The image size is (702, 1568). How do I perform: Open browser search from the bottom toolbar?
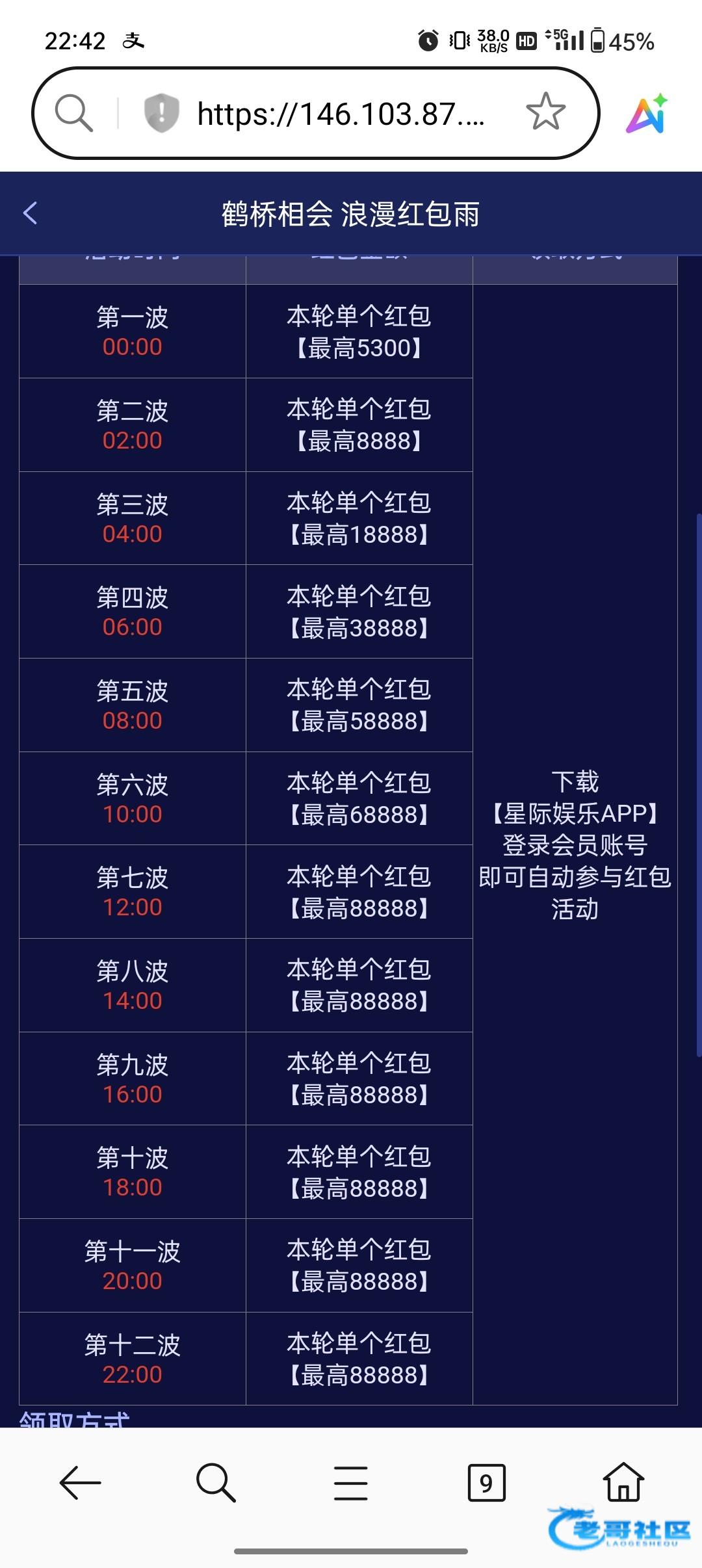coord(215,1483)
